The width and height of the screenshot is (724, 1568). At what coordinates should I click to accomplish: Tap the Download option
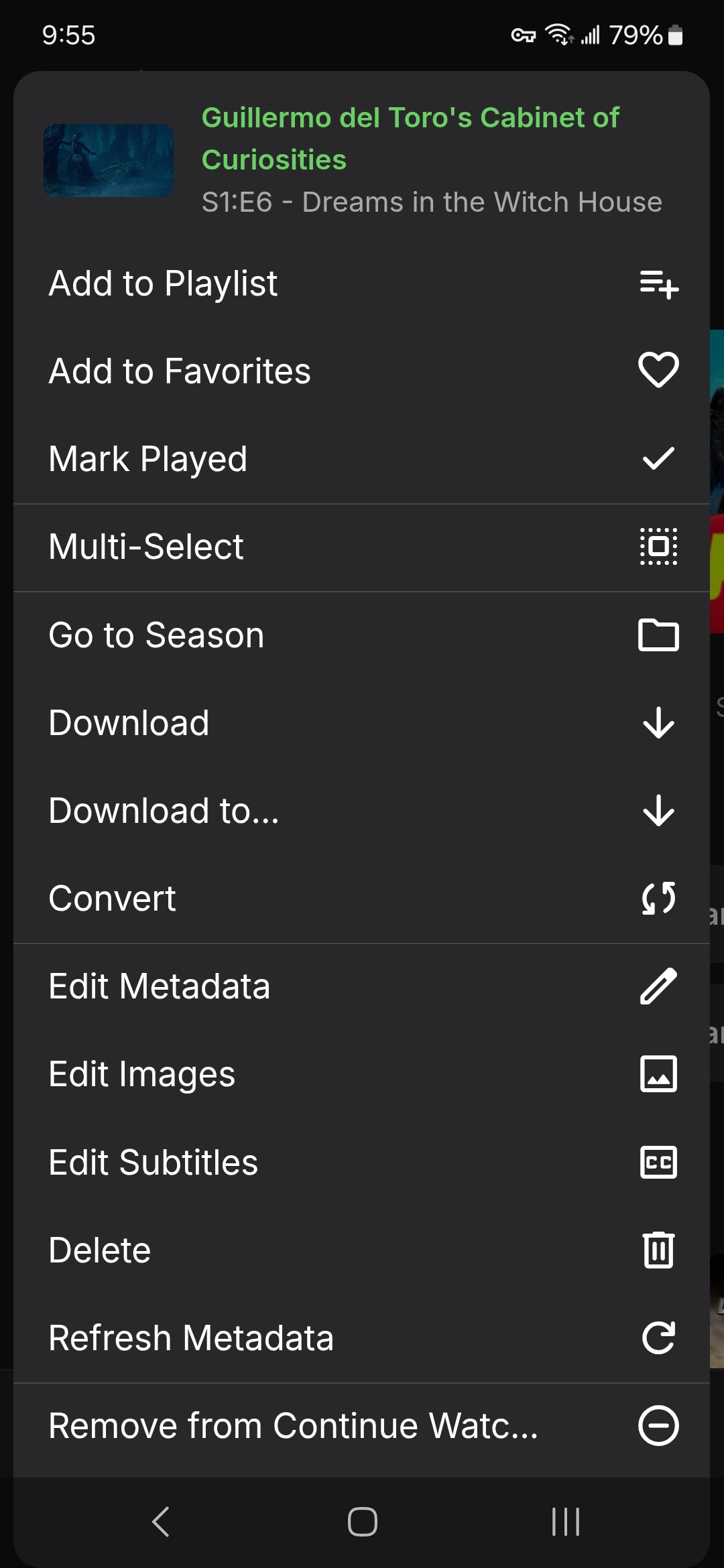pyautogui.click(x=362, y=723)
